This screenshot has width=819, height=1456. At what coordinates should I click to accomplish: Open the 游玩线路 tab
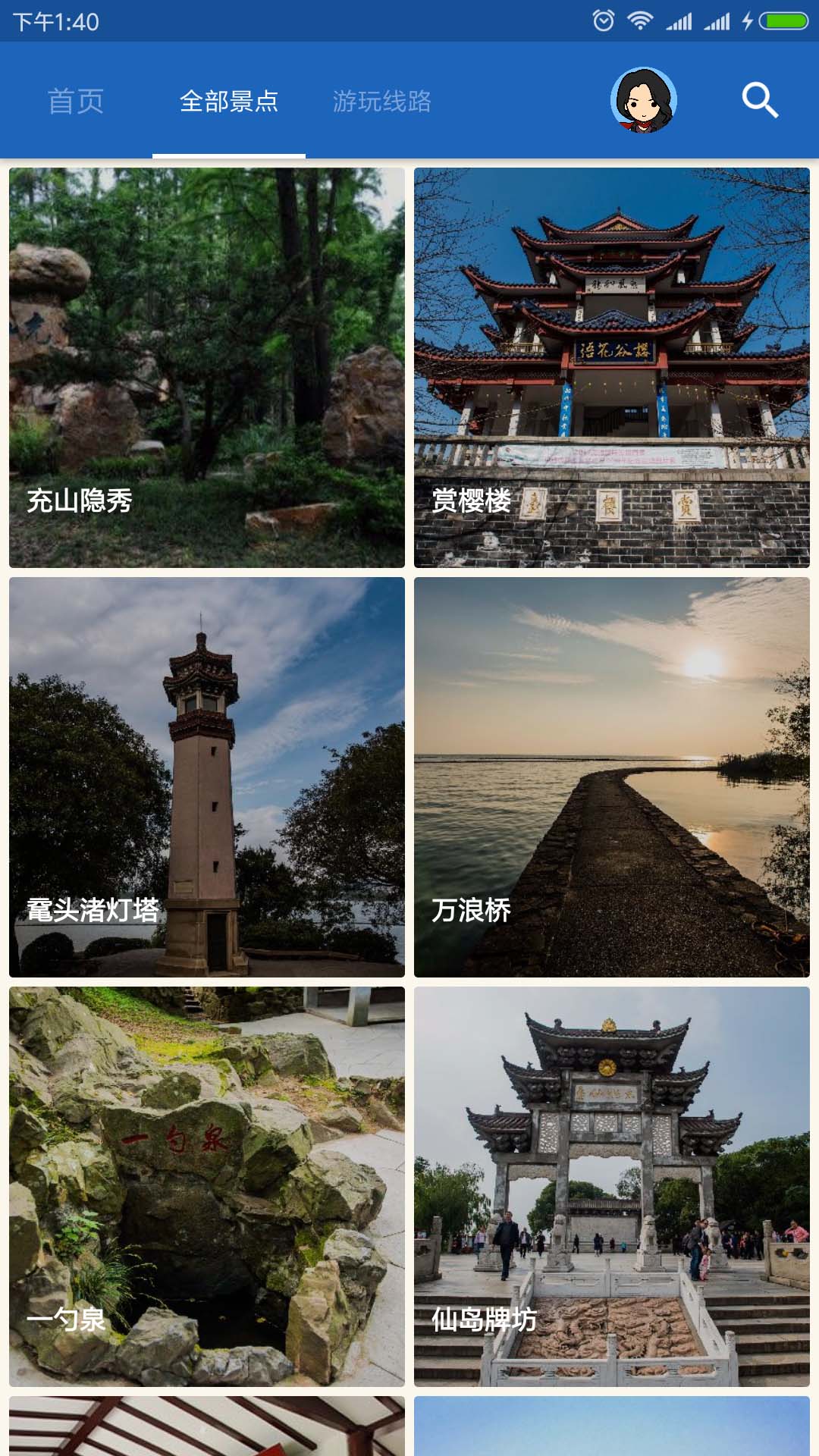382,101
